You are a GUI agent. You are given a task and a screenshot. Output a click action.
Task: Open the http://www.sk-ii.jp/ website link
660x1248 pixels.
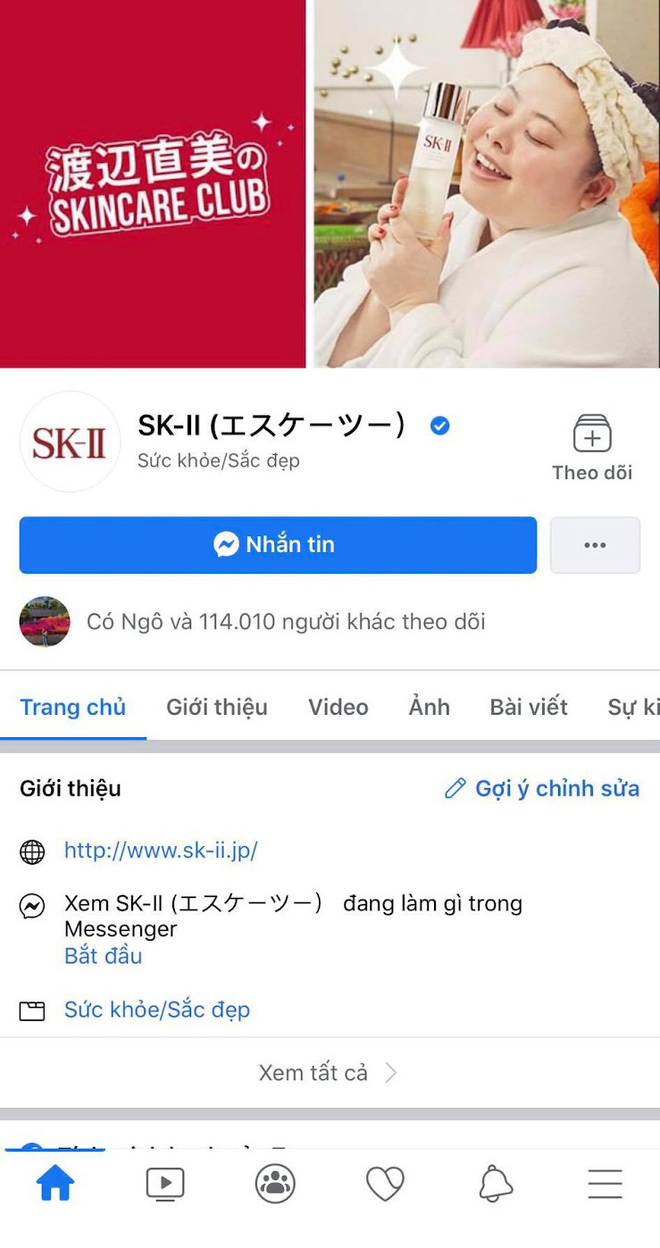point(161,850)
